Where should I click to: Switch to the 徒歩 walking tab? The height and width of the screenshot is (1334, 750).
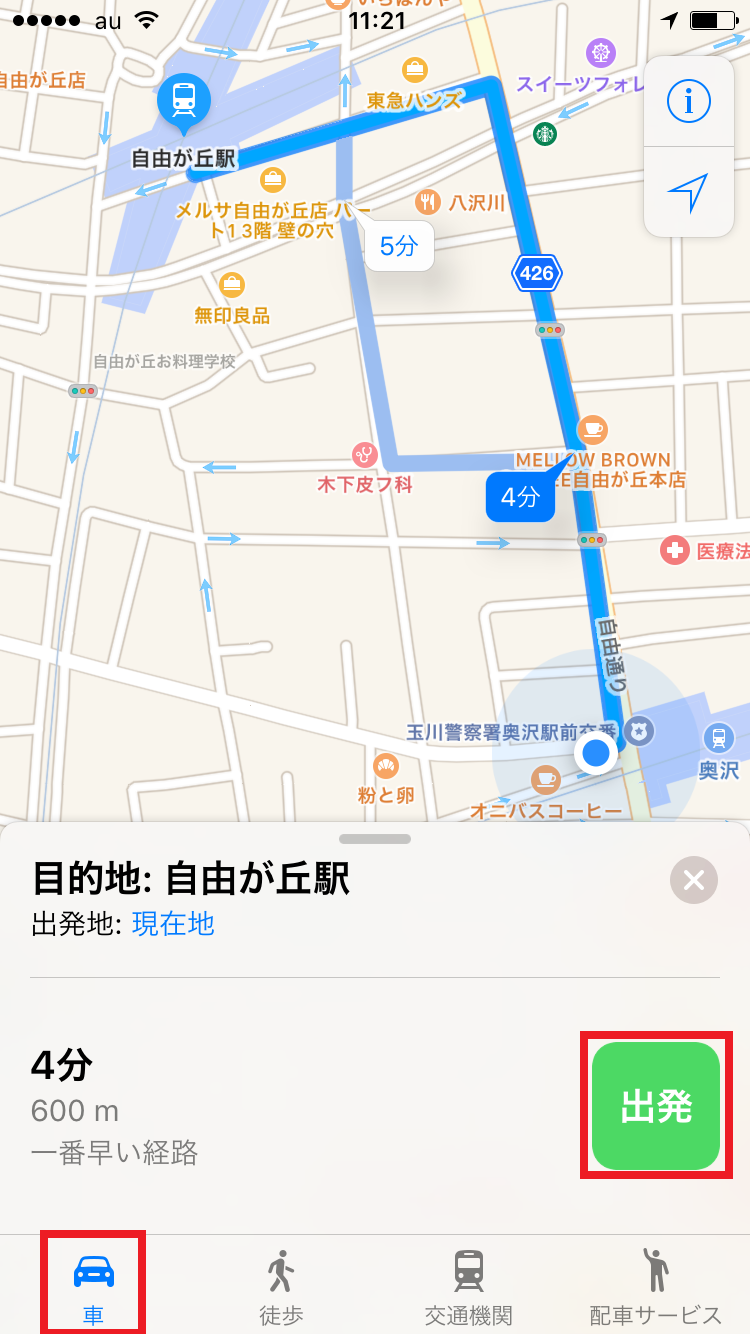point(281,1285)
